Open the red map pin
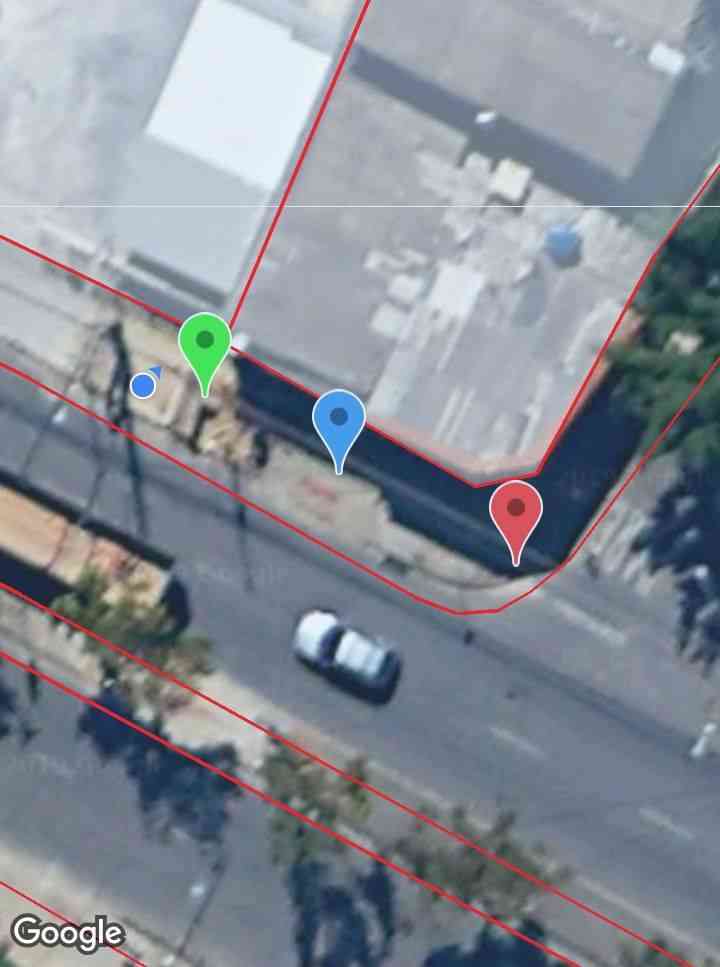The height and width of the screenshot is (967, 720). click(515, 512)
